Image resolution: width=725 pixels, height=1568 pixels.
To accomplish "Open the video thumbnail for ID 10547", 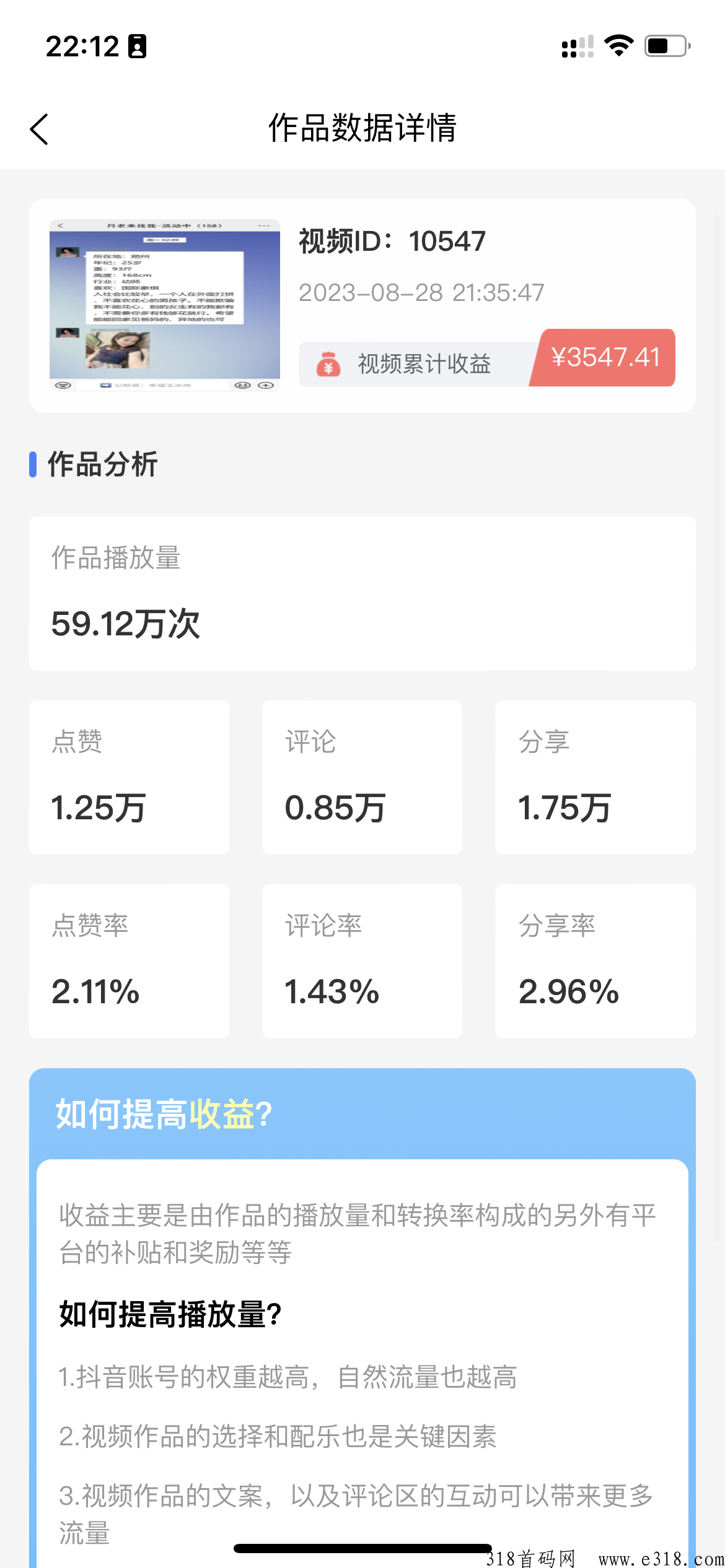I will pyautogui.click(x=165, y=305).
